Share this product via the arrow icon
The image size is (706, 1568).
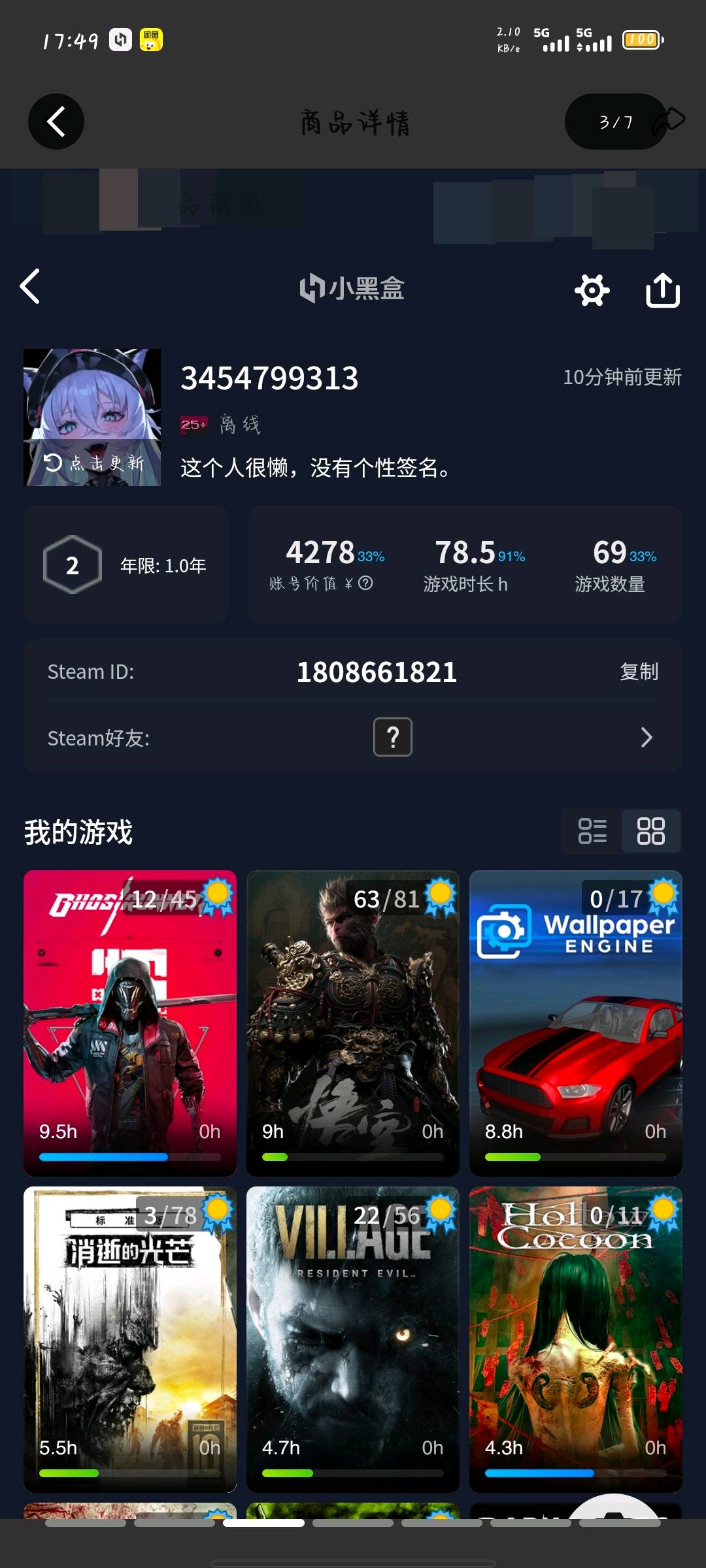coord(670,120)
